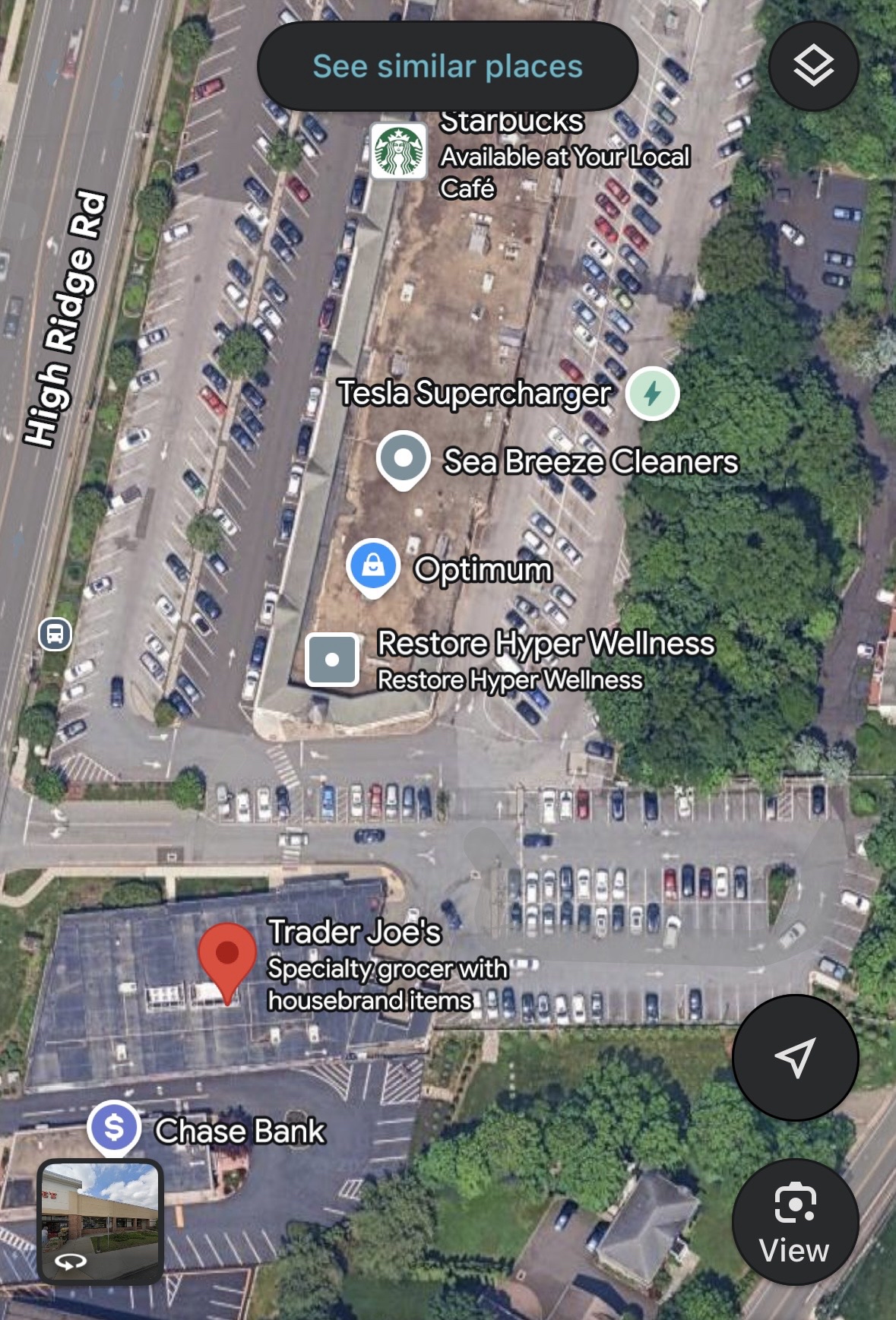This screenshot has width=896, height=1320.
Task: Open Sea Breeze Cleaners marker
Action: (x=404, y=458)
